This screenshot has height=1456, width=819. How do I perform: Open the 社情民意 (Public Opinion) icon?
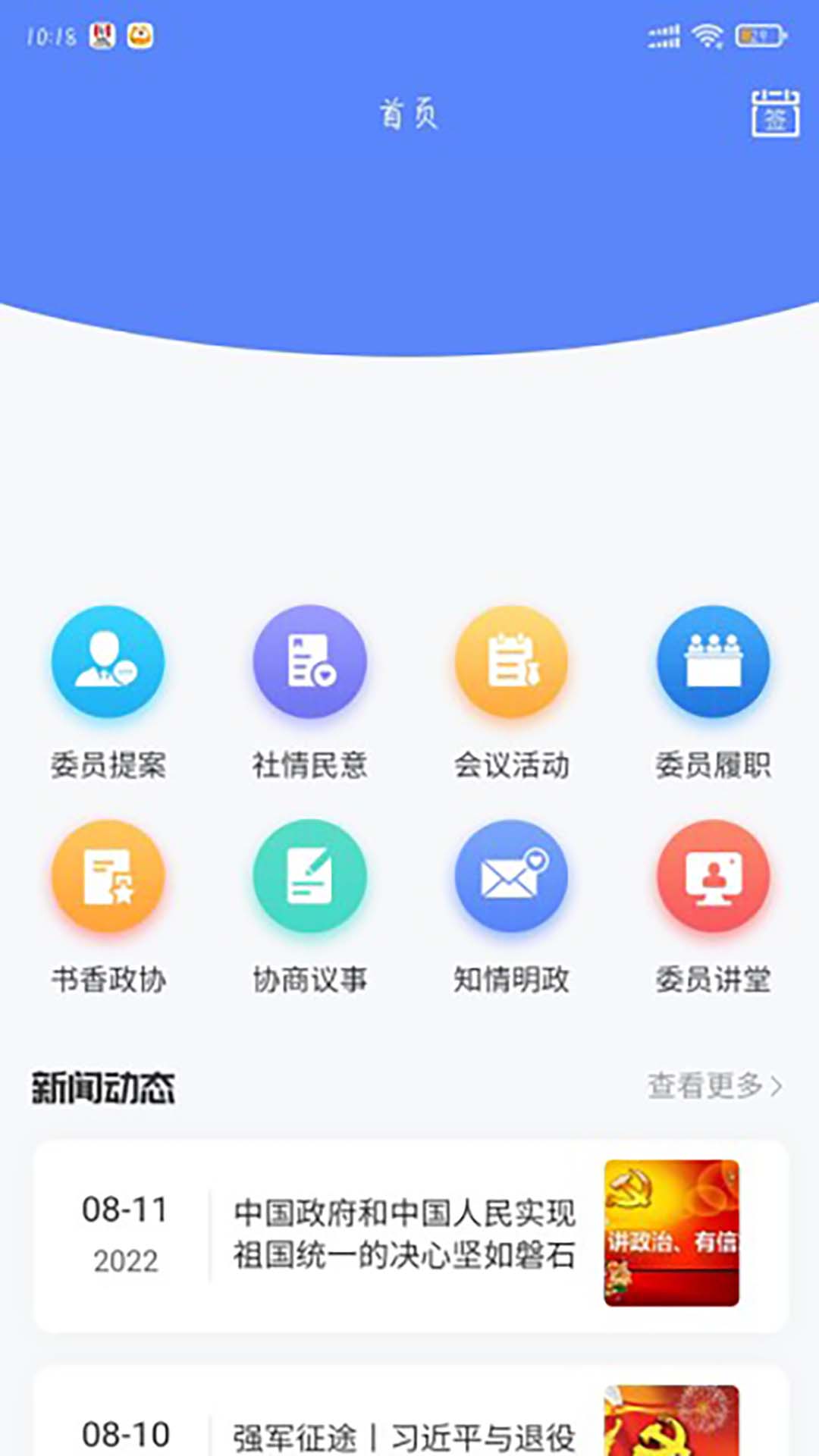309,661
